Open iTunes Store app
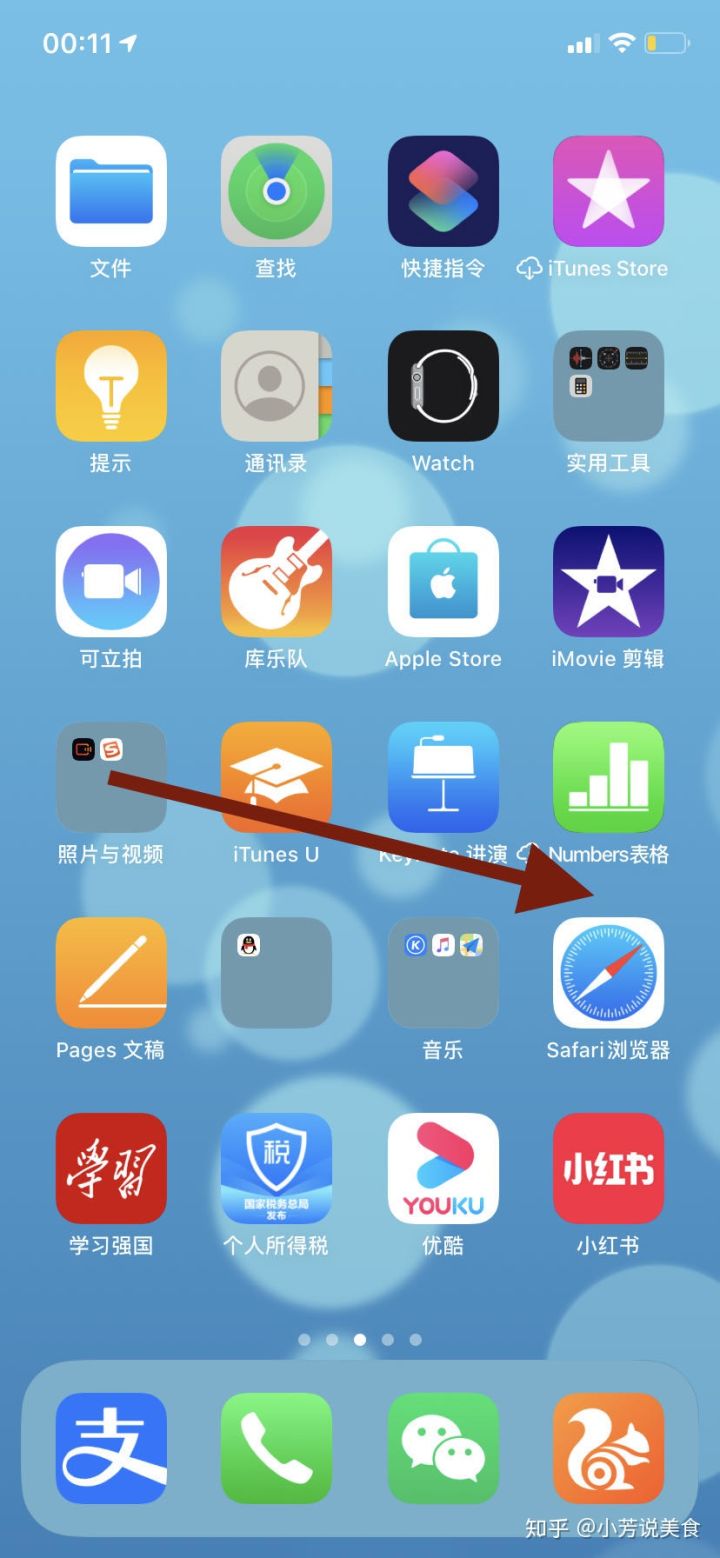720x1558 pixels. coord(608,191)
